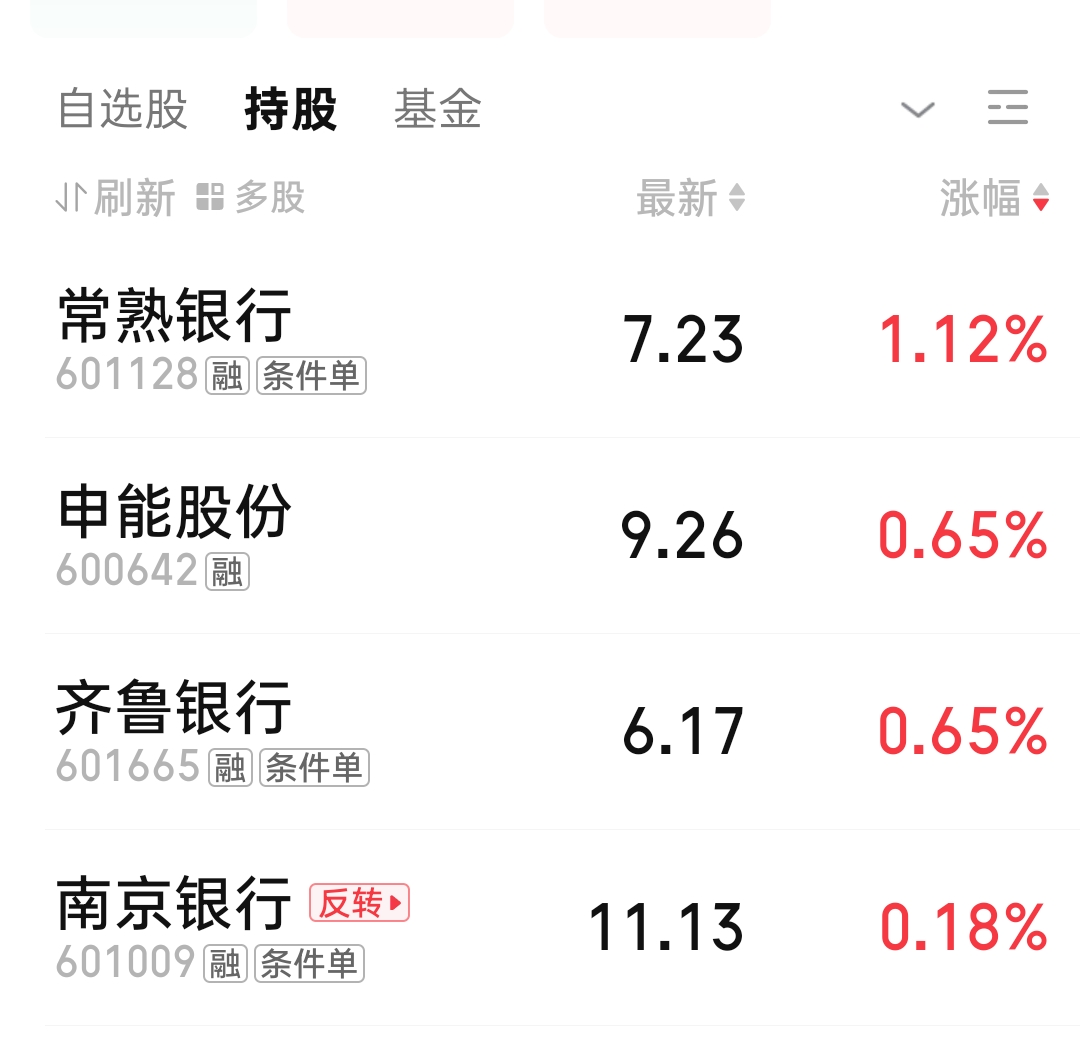Open 申能股份 stock details
The image size is (1080, 1044).
coord(175,512)
